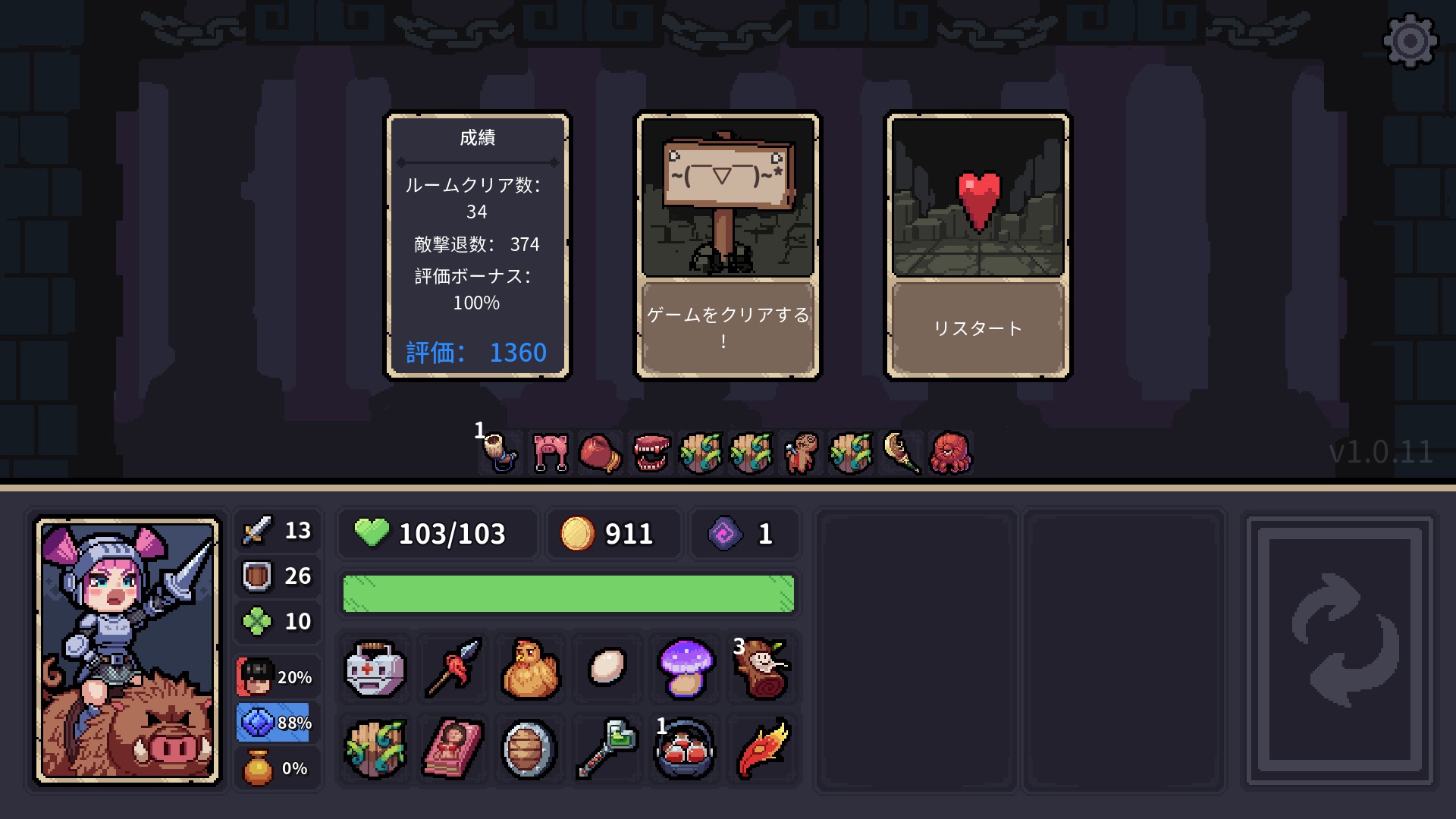Tap the first aid kit item
The height and width of the screenshot is (819, 1456).
pyautogui.click(x=375, y=670)
